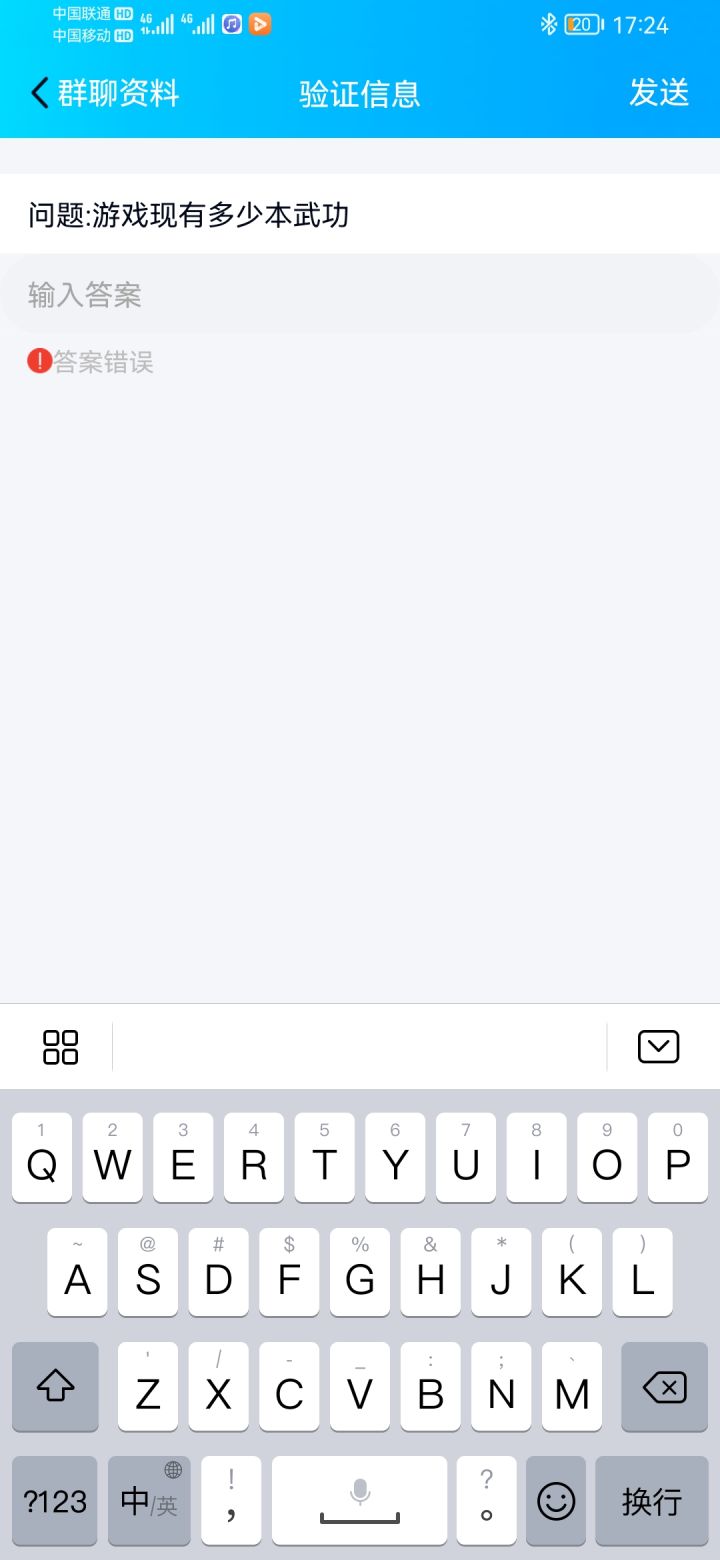Viewport: 720px width, 1560px height.
Task: Collapse the keyboard using the hide-keyboard icon
Action: coord(658,1046)
